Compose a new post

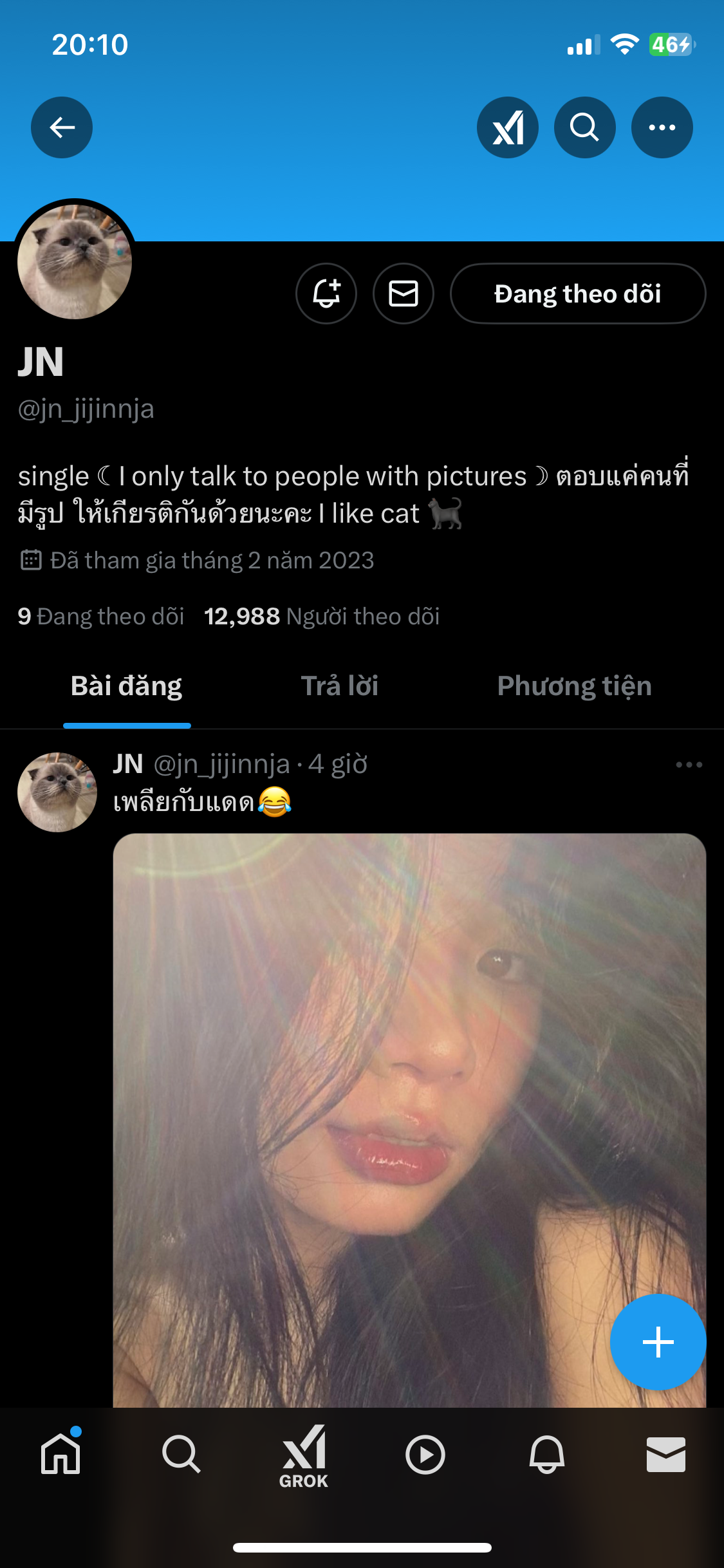pyautogui.click(x=658, y=1342)
